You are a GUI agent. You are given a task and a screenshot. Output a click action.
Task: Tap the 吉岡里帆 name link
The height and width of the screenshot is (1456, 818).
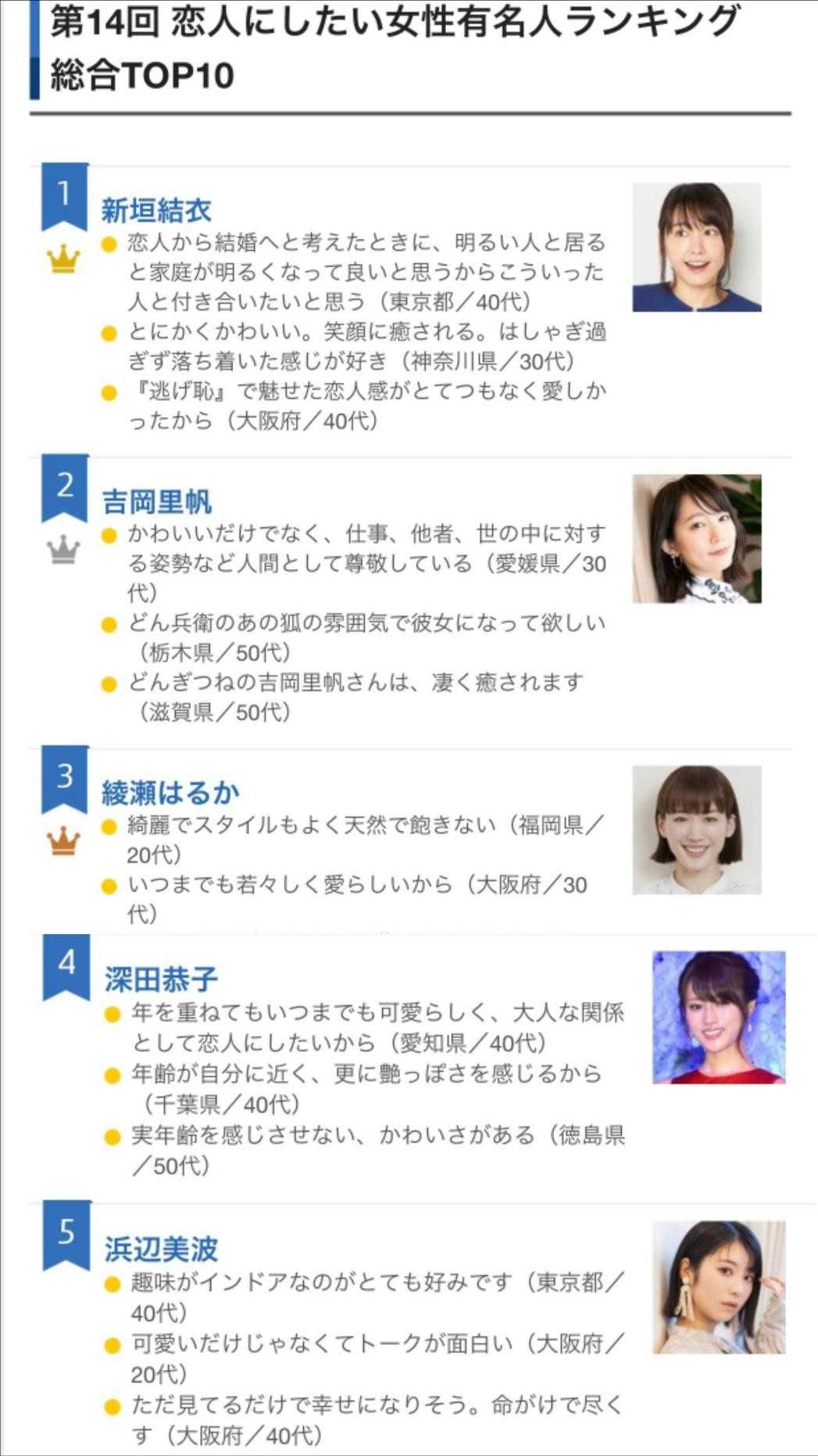coord(156,501)
